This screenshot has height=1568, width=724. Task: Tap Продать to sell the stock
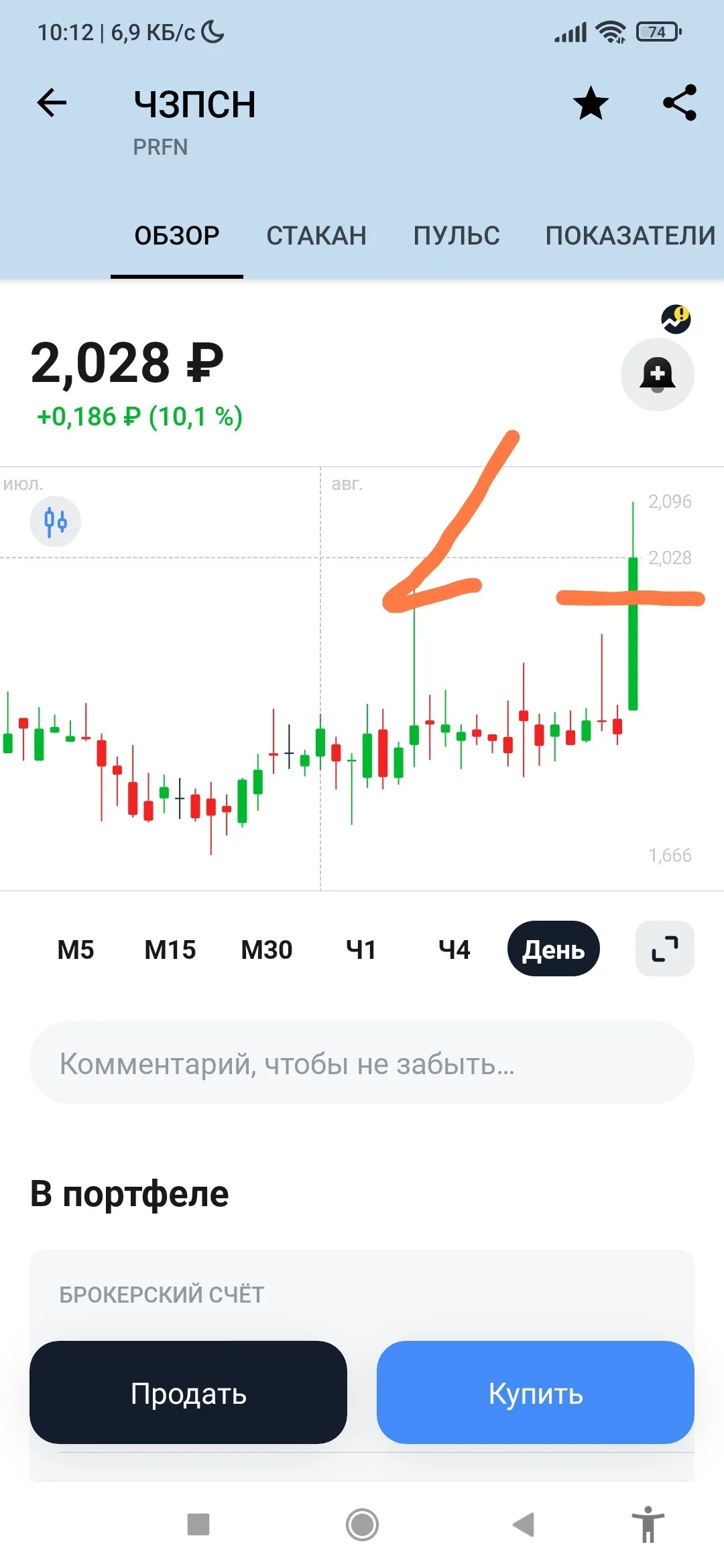[188, 1392]
